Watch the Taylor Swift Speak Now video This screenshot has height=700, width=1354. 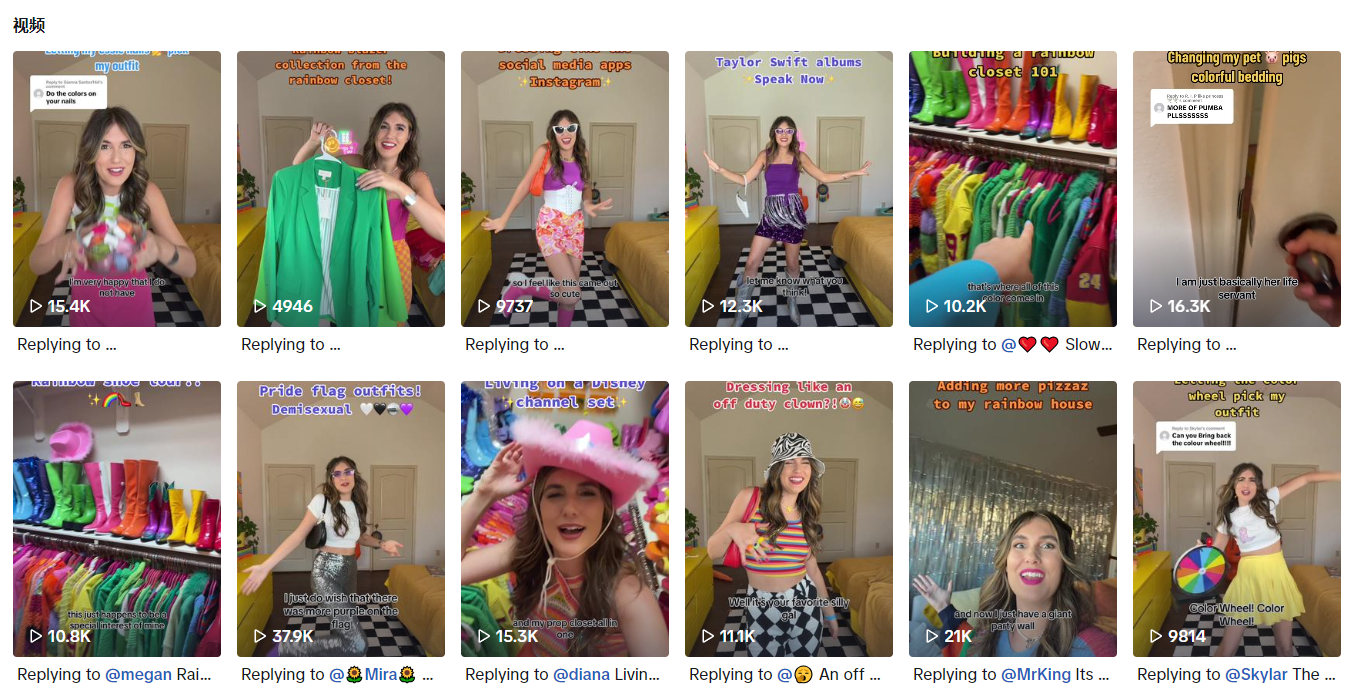(789, 189)
